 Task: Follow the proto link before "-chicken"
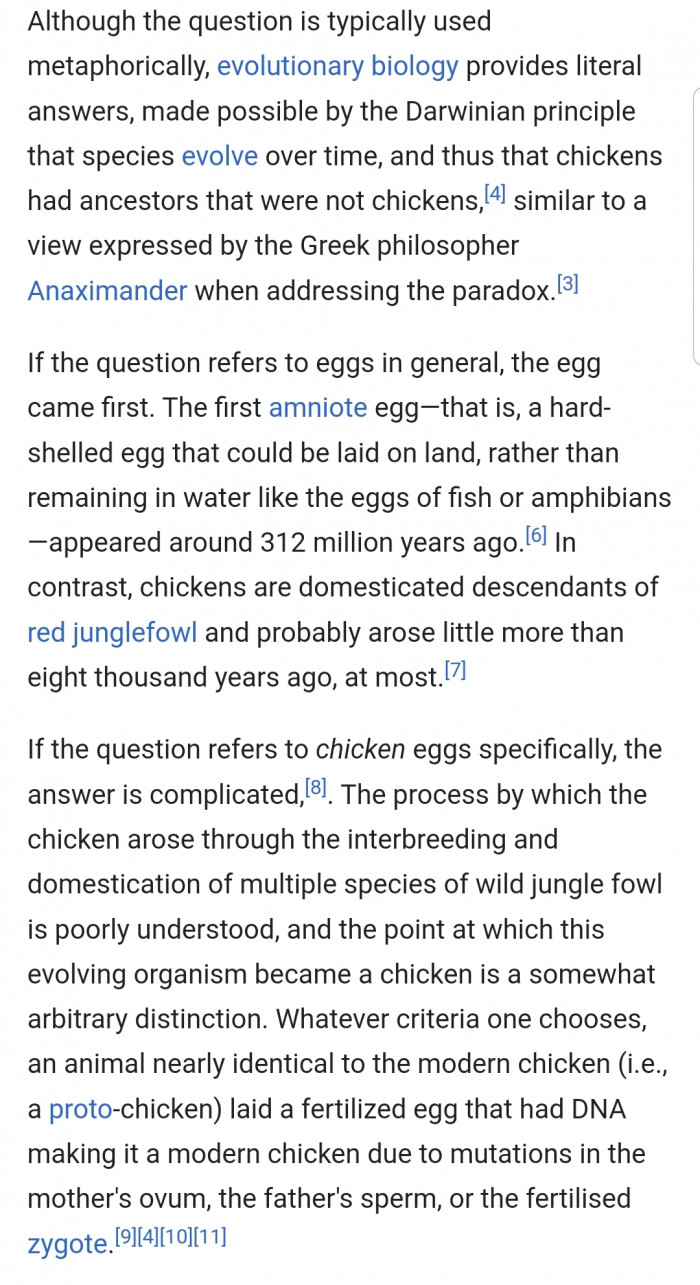pos(79,1109)
